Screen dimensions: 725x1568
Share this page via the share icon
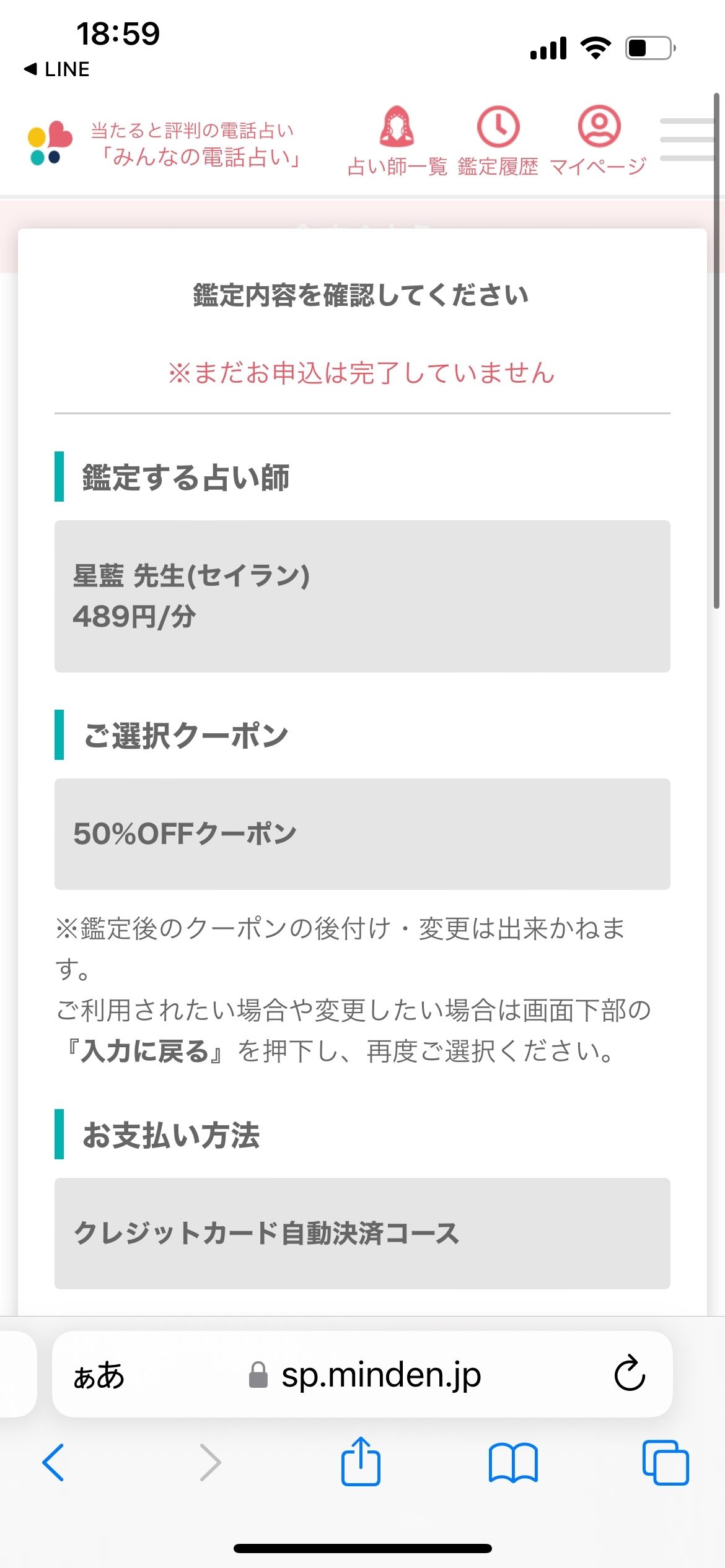(361, 1462)
